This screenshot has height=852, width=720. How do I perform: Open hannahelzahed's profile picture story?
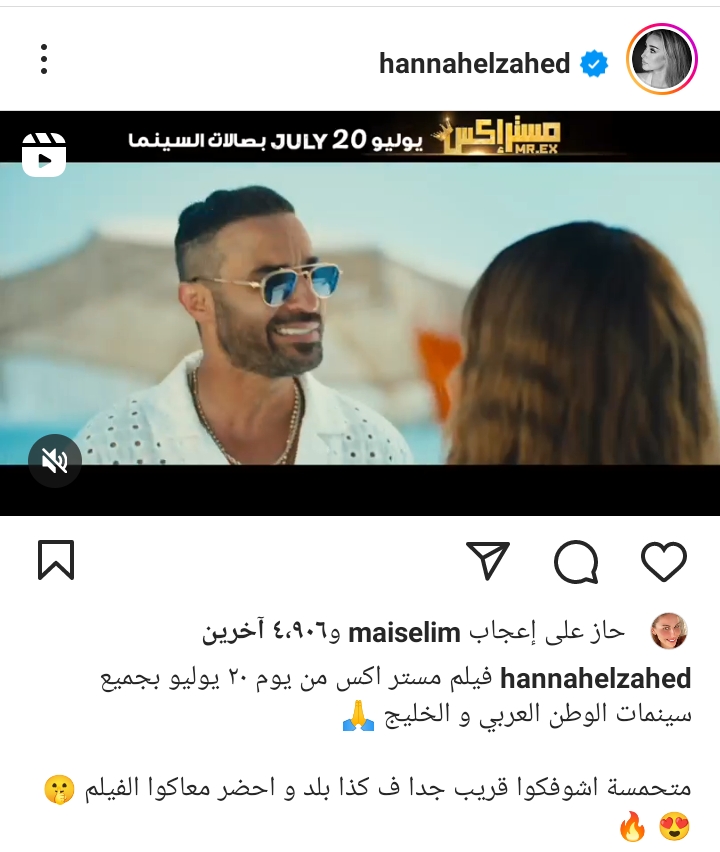point(661,59)
